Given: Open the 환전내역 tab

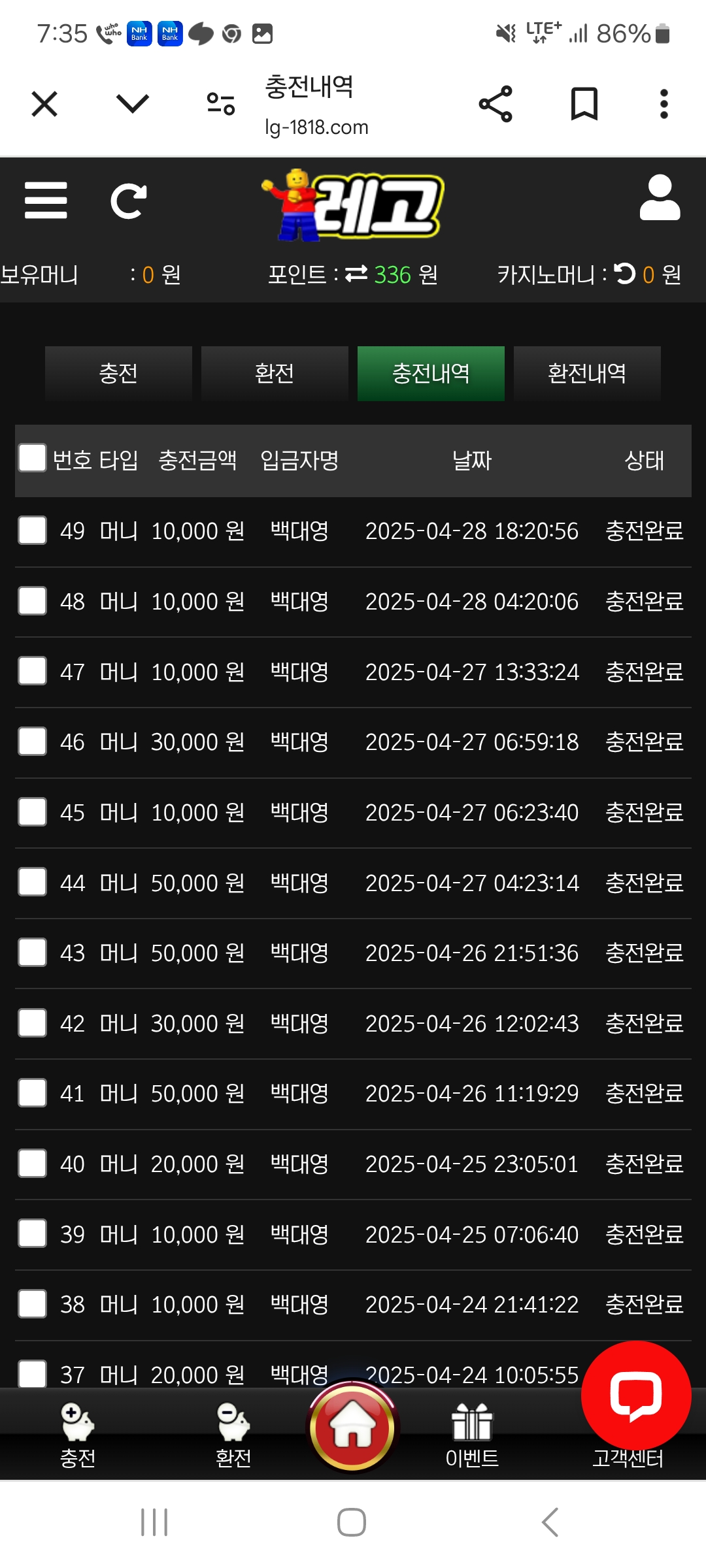Looking at the screenshot, I should (587, 374).
